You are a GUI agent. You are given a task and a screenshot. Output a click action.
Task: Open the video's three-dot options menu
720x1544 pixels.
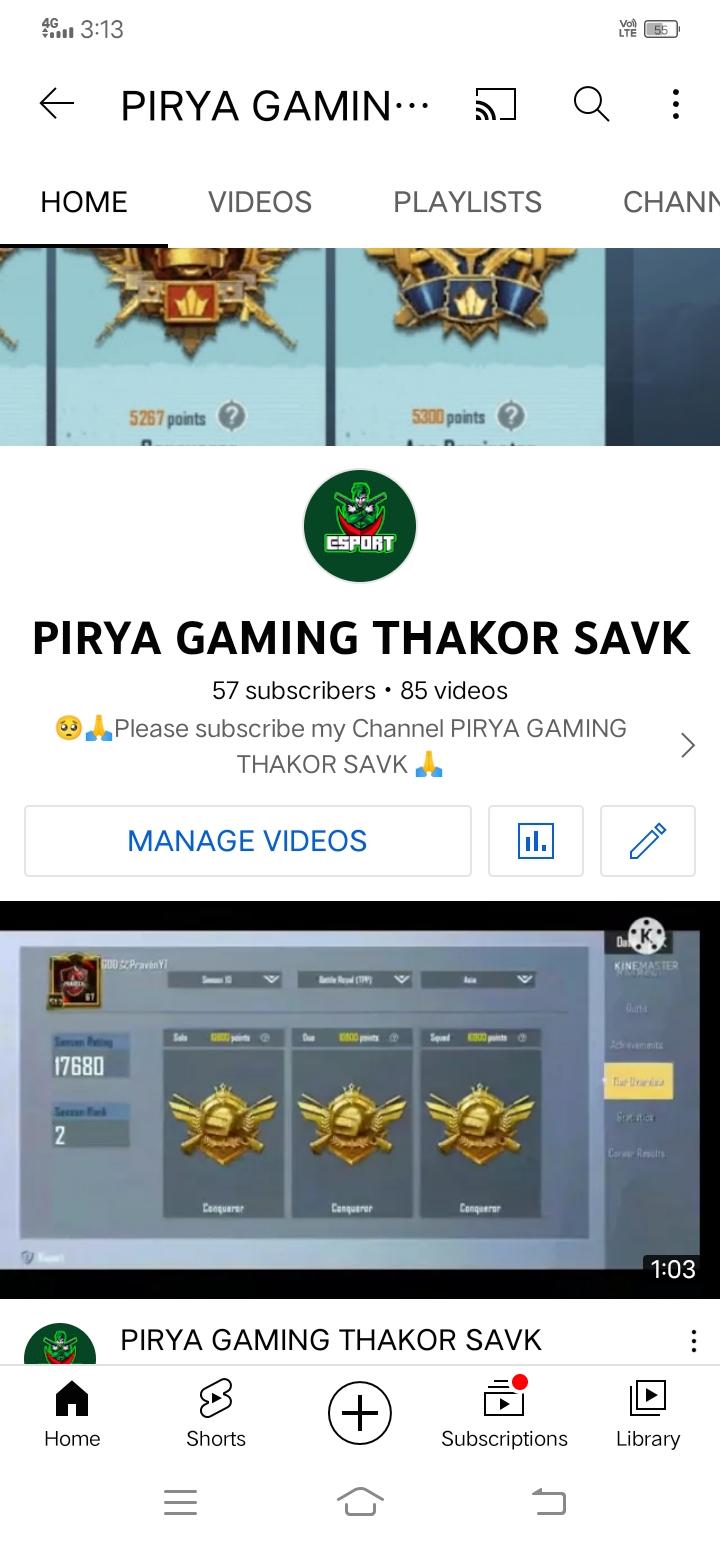693,1341
